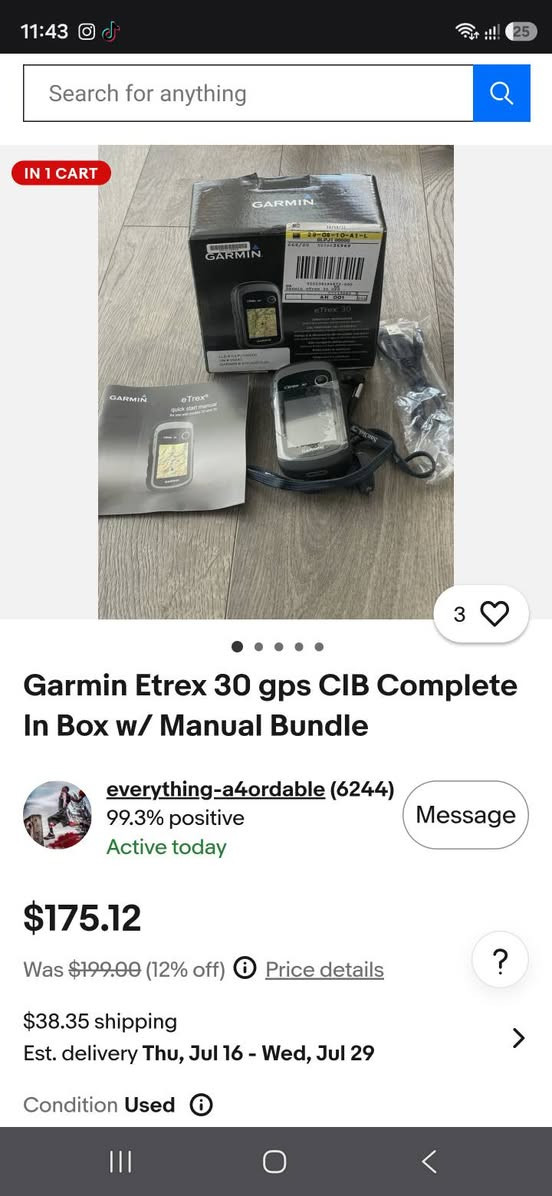Open seller everything-a4ordable's profile link

pos(216,789)
